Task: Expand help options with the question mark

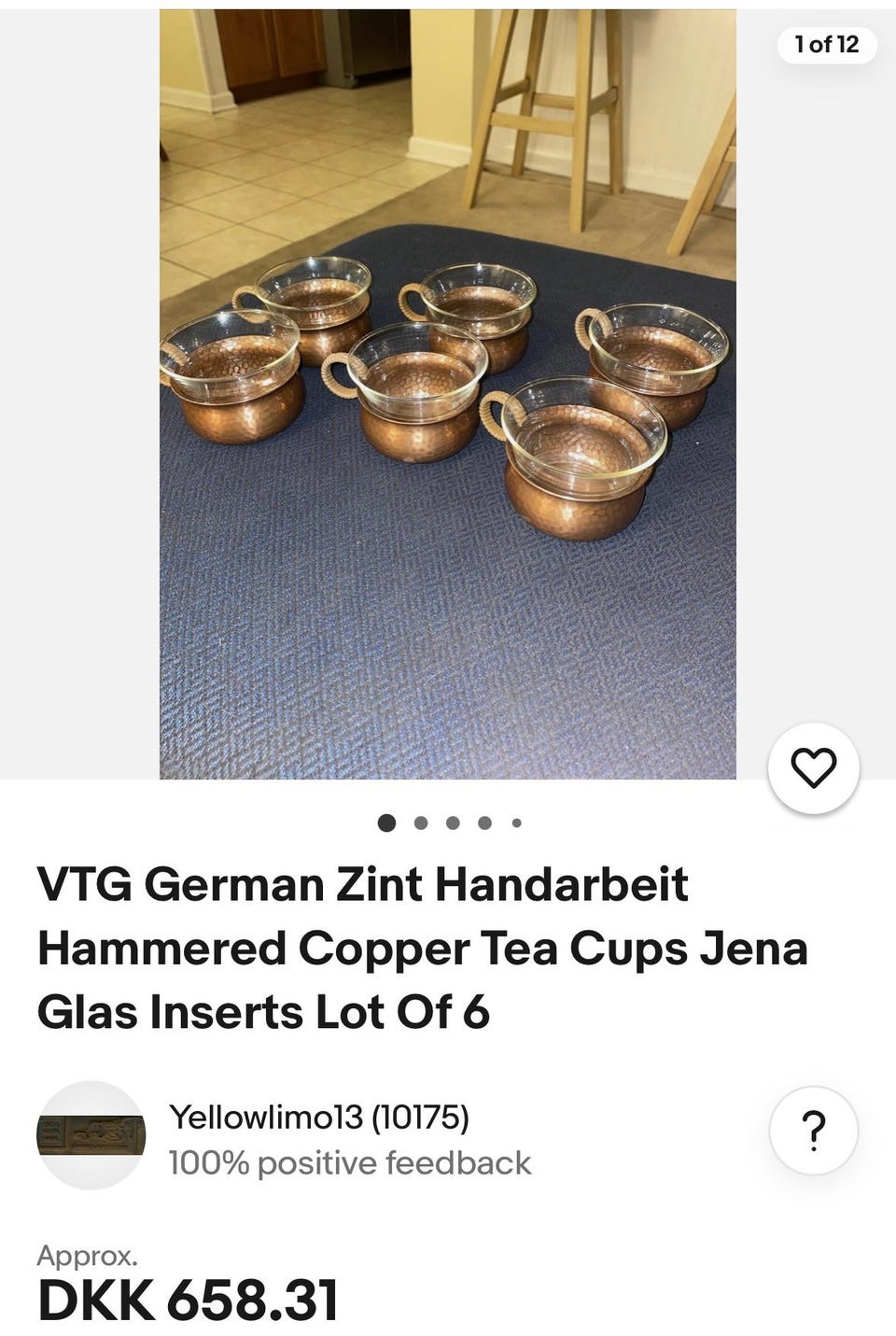Action: [x=815, y=1132]
